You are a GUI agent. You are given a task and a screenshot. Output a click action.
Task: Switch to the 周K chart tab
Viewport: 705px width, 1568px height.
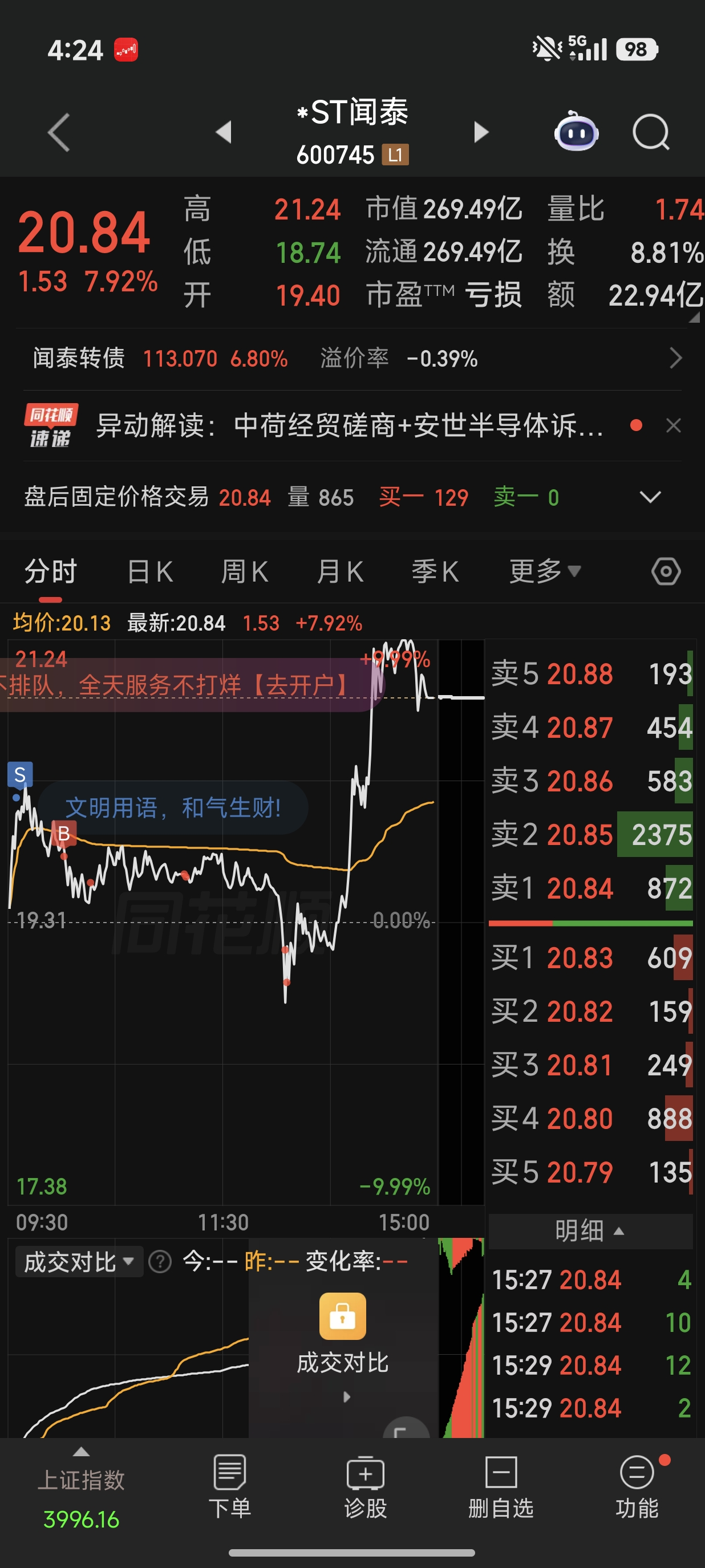[x=244, y=572]
